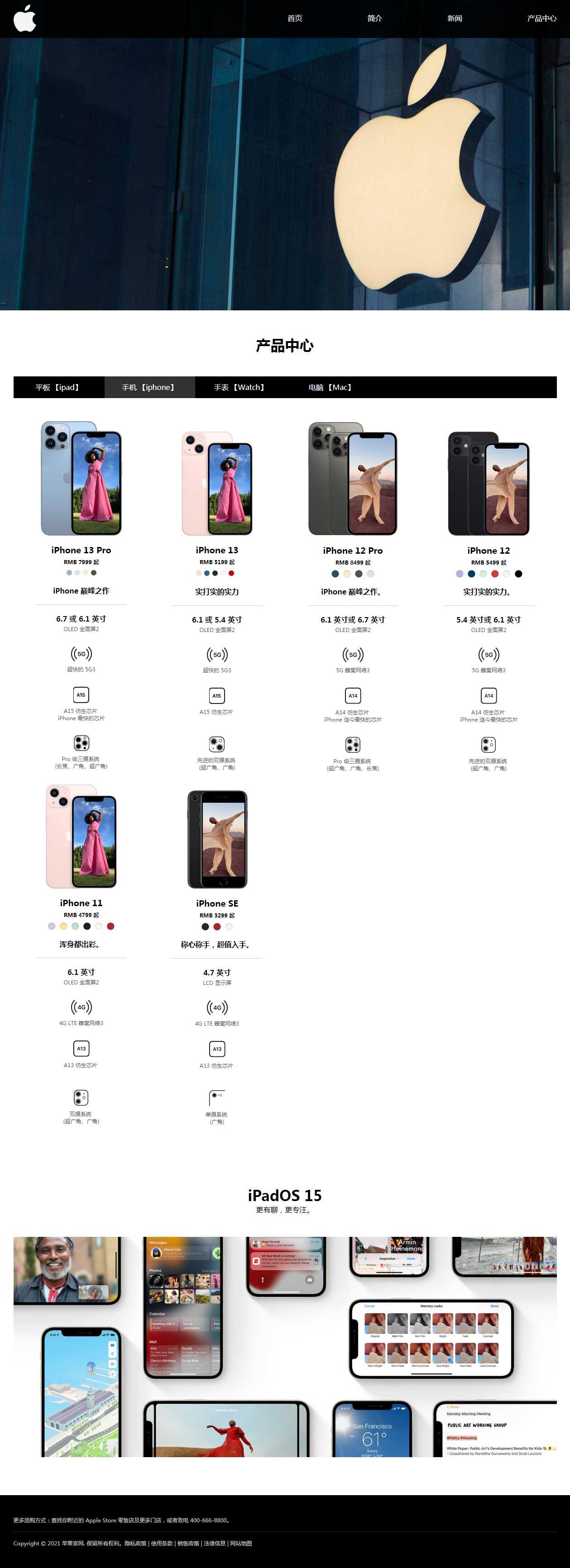Image resolution: width=570 pixels, height=1568 pixels.
Task: Open the iPhone SE product card
Action: (217, 839)
